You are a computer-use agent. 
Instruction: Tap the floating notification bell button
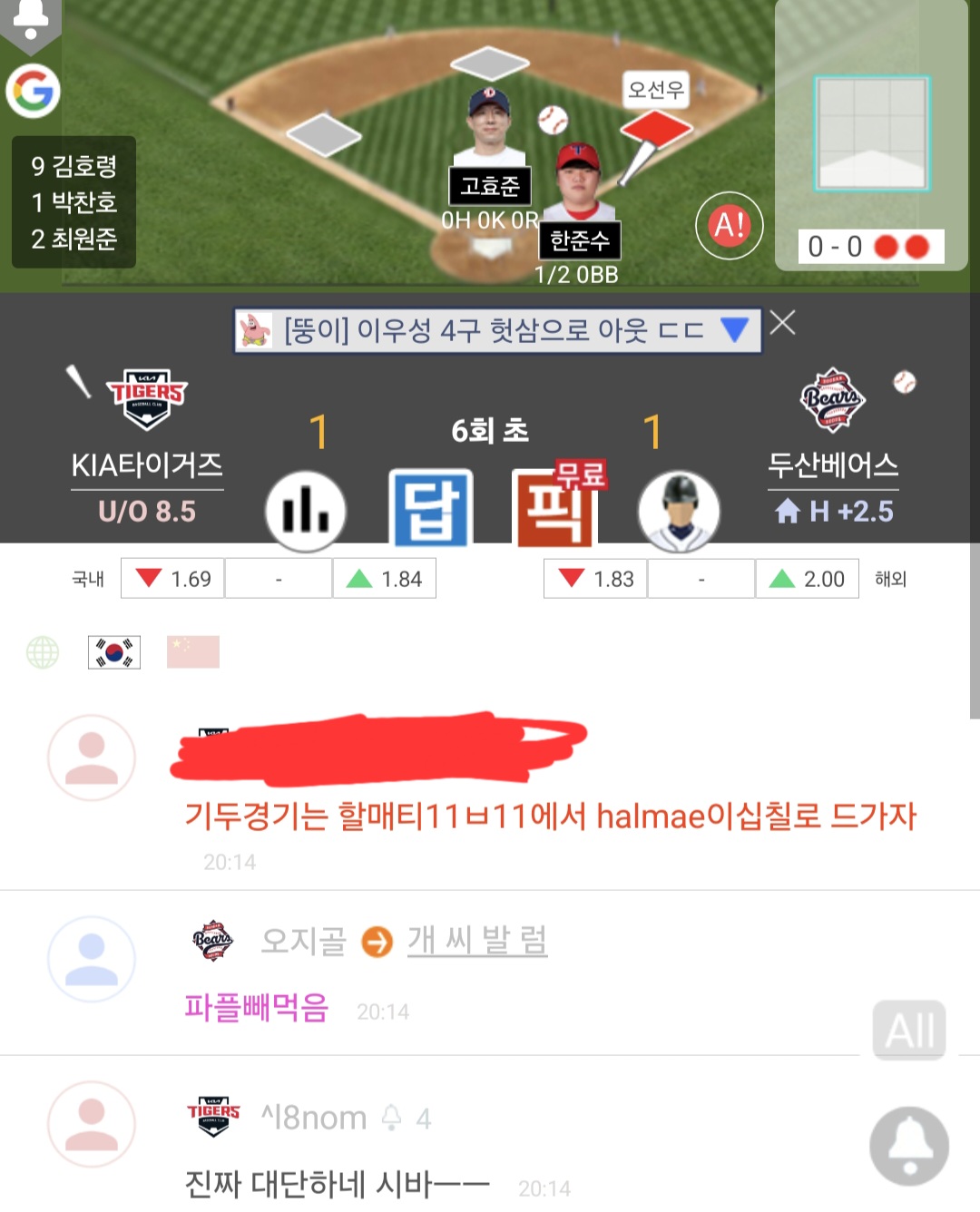click(909, 1145)
